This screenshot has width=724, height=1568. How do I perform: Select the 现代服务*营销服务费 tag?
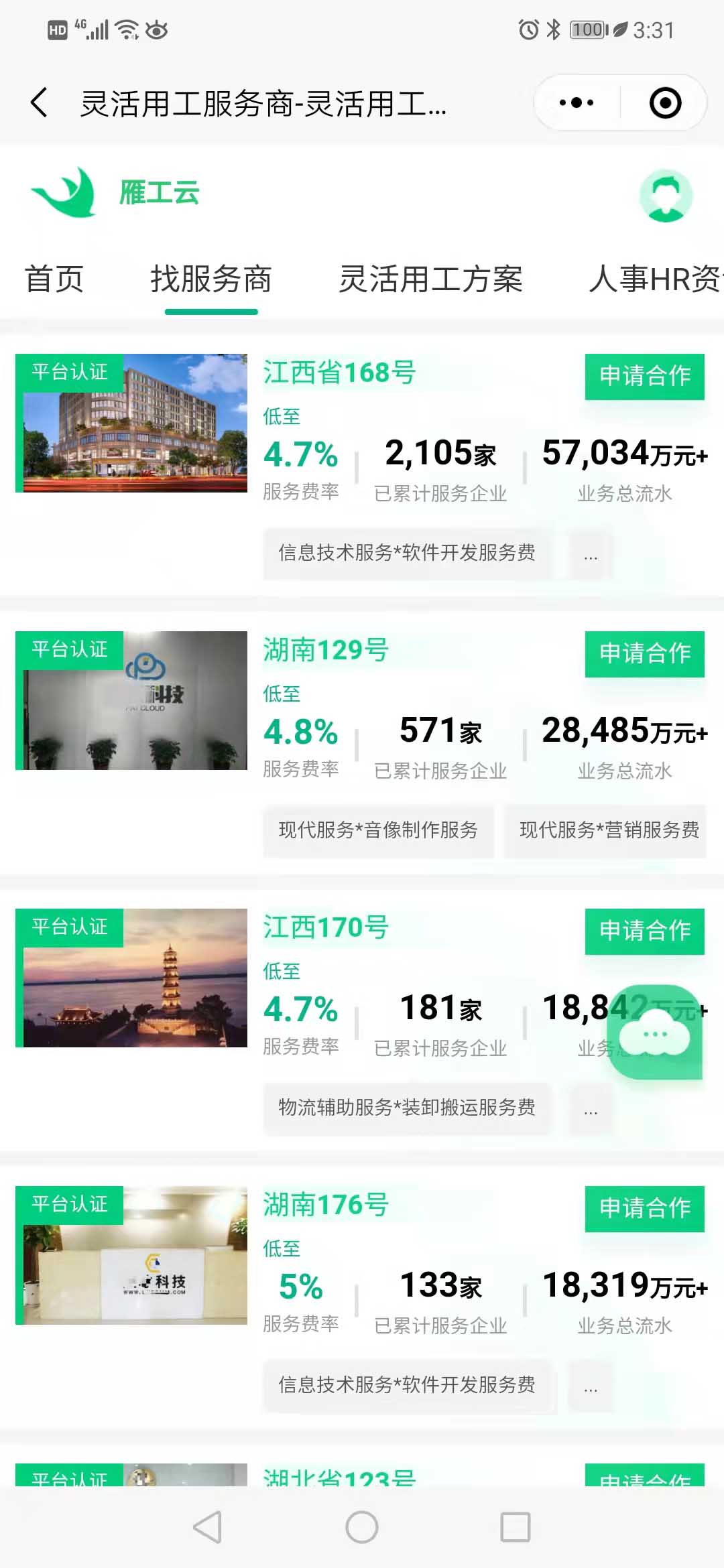pyautogui.click(x=608, y=831)
